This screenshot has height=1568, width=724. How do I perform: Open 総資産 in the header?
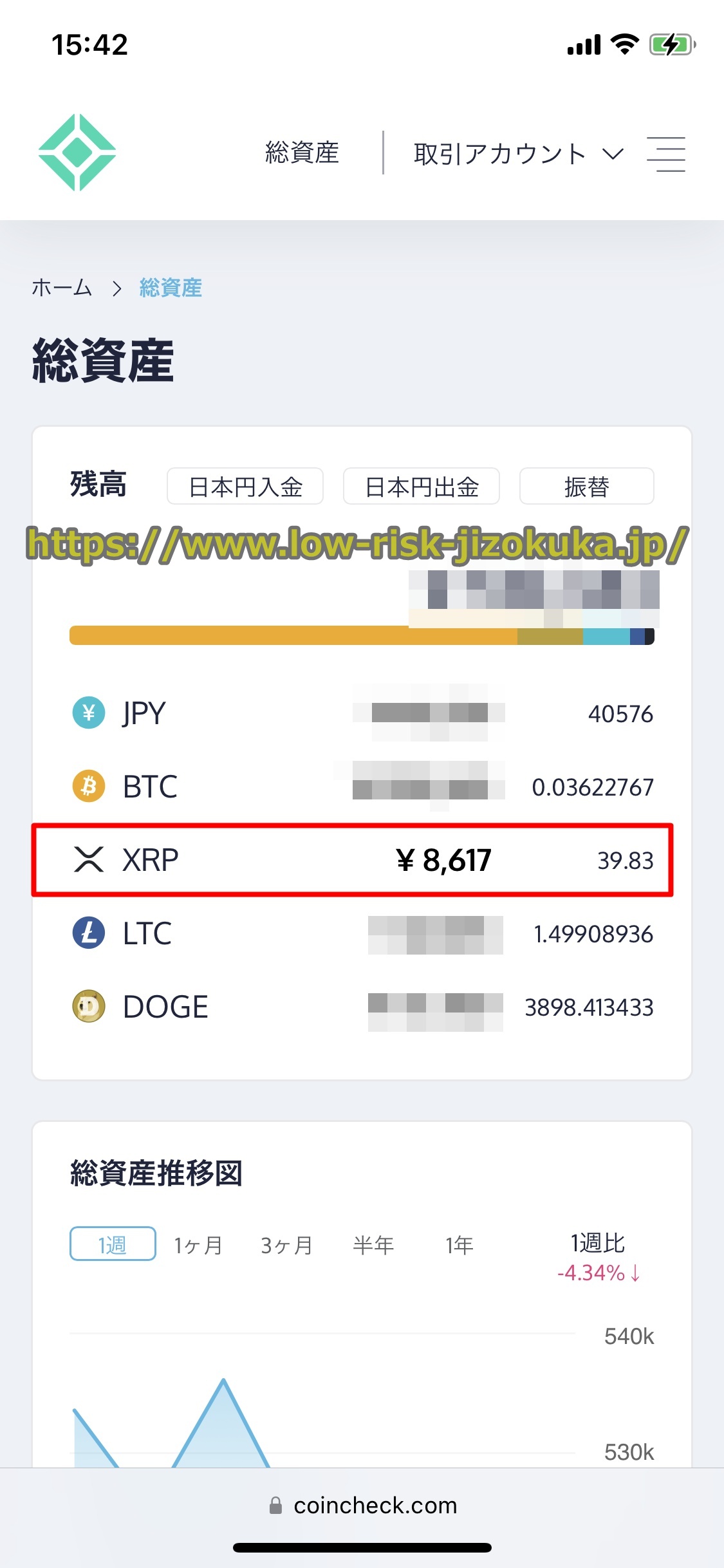click(x=302, y=153)
